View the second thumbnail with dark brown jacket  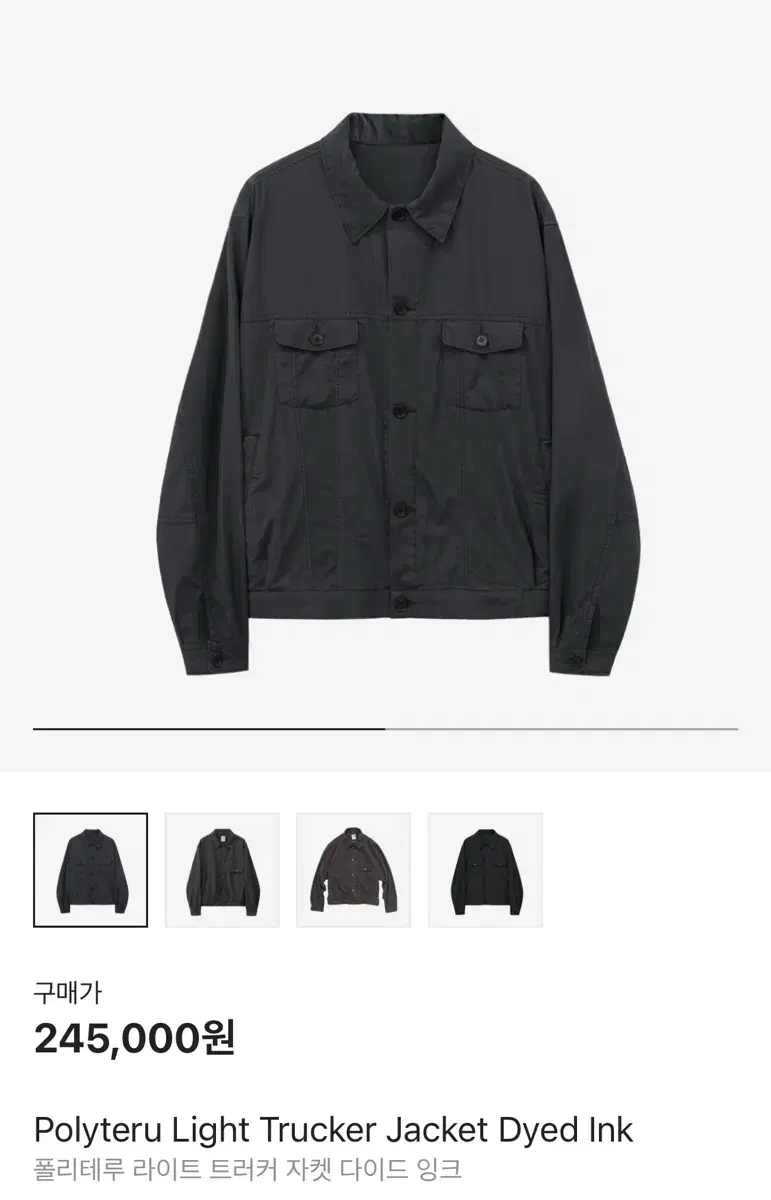222,870
